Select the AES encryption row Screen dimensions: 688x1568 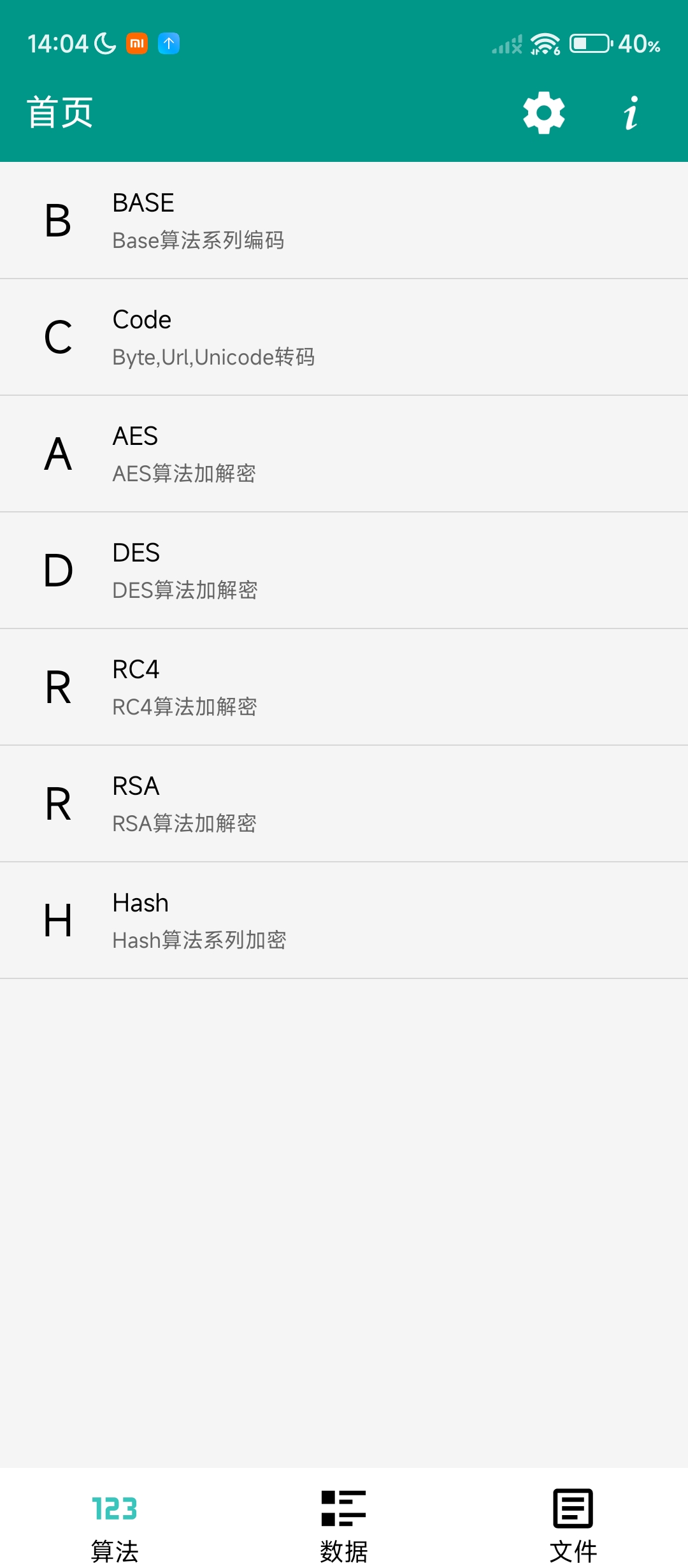coord(344,454)
